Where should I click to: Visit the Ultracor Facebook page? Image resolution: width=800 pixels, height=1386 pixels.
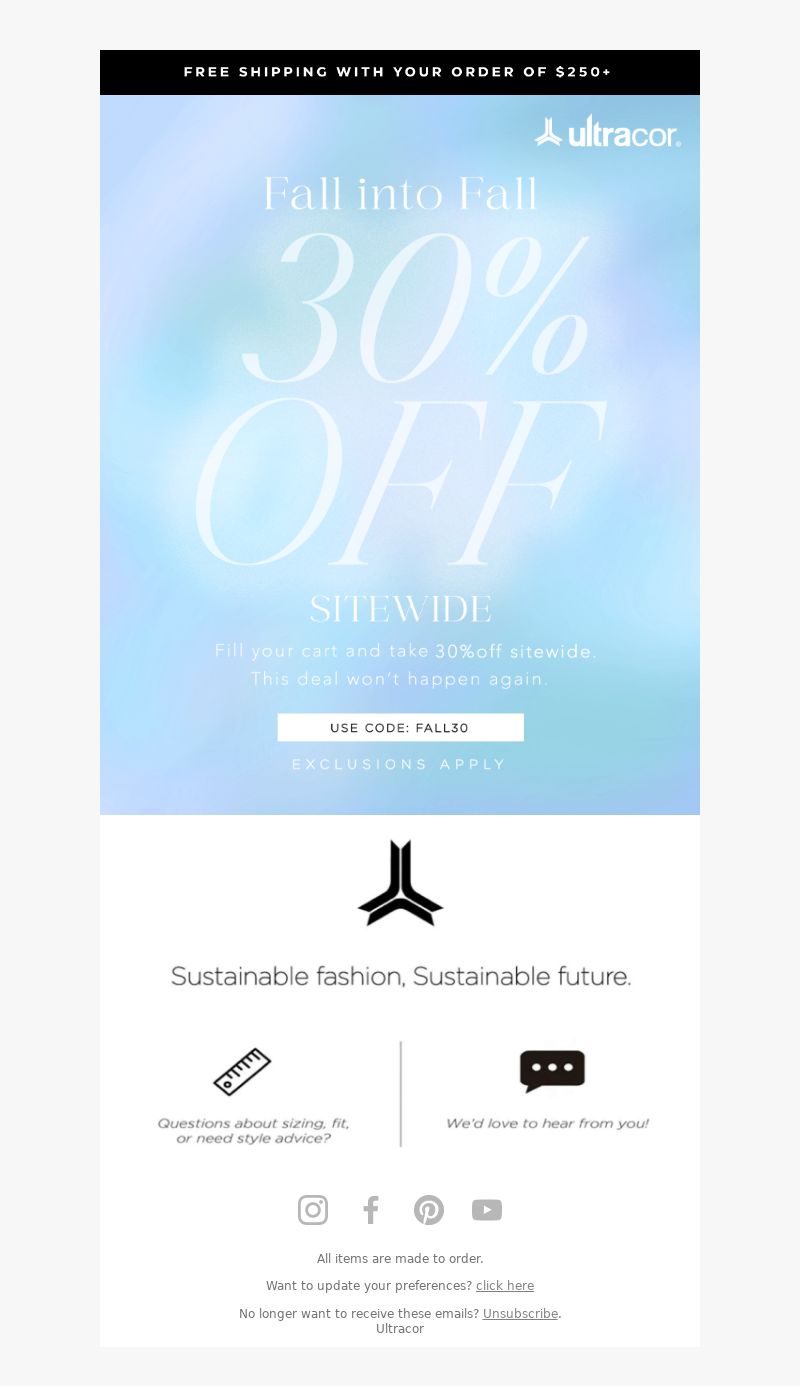tap(371, 1210)
